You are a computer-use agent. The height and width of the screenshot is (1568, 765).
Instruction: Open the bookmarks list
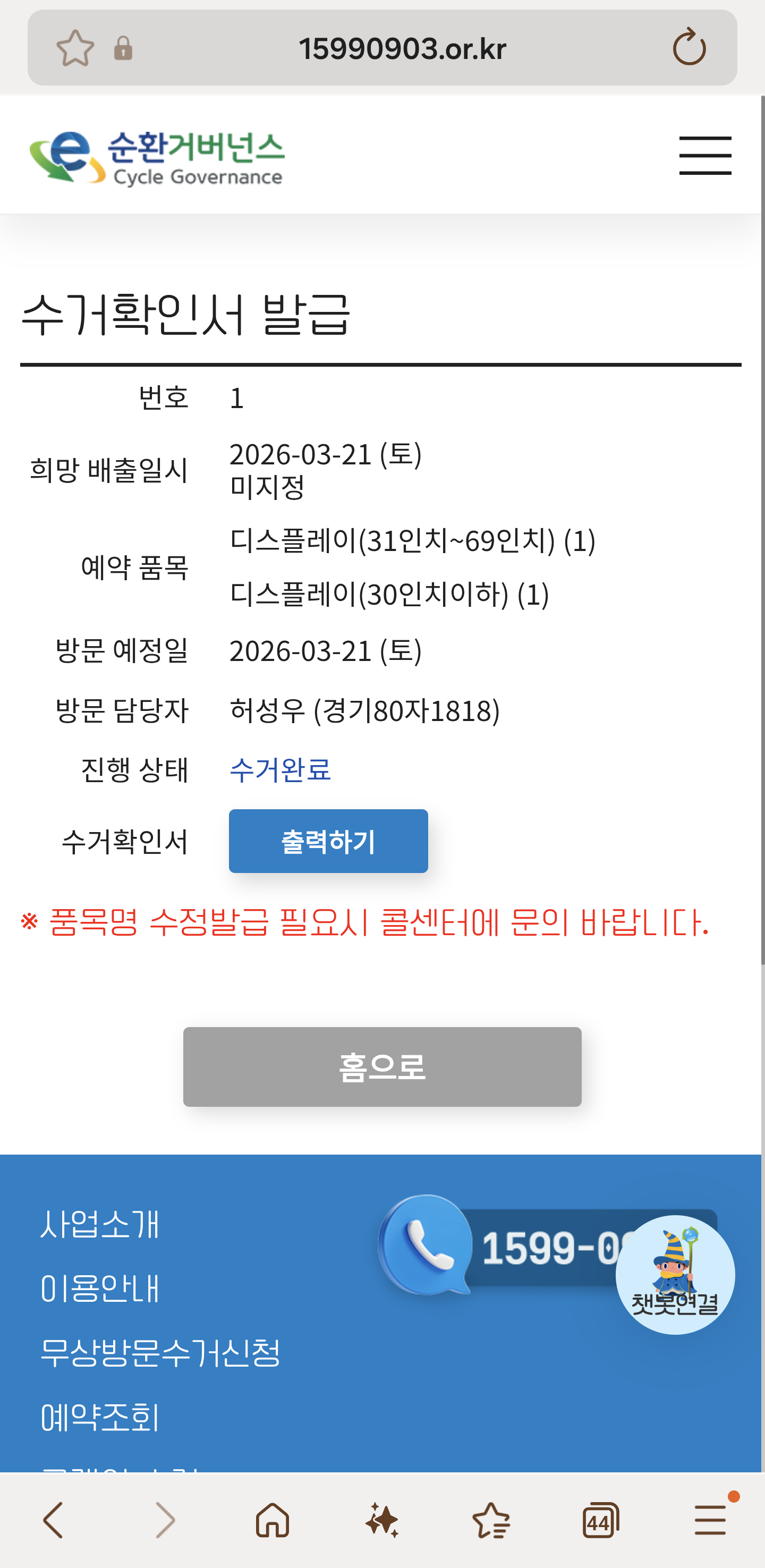[491, 1520]
